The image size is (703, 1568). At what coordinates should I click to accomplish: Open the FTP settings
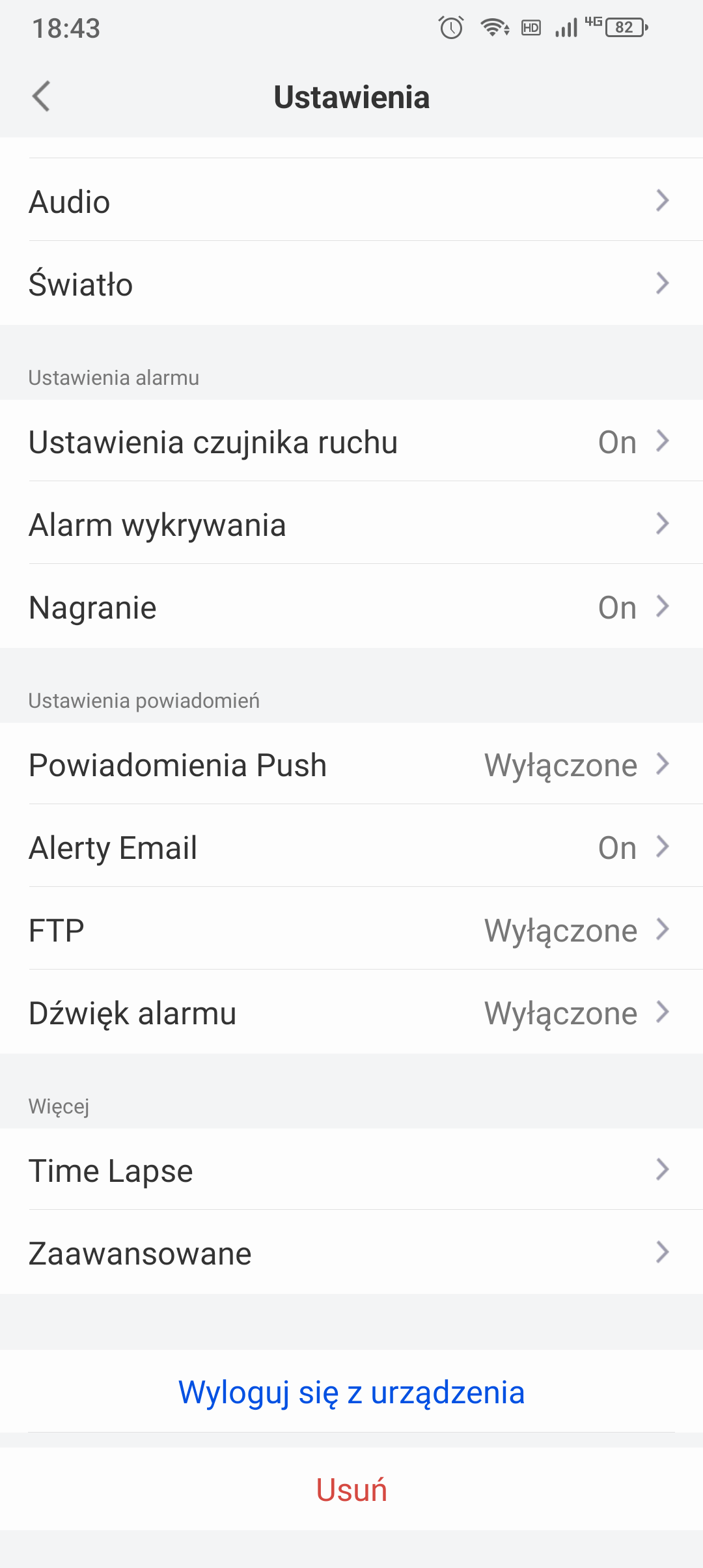coord(351,929)
